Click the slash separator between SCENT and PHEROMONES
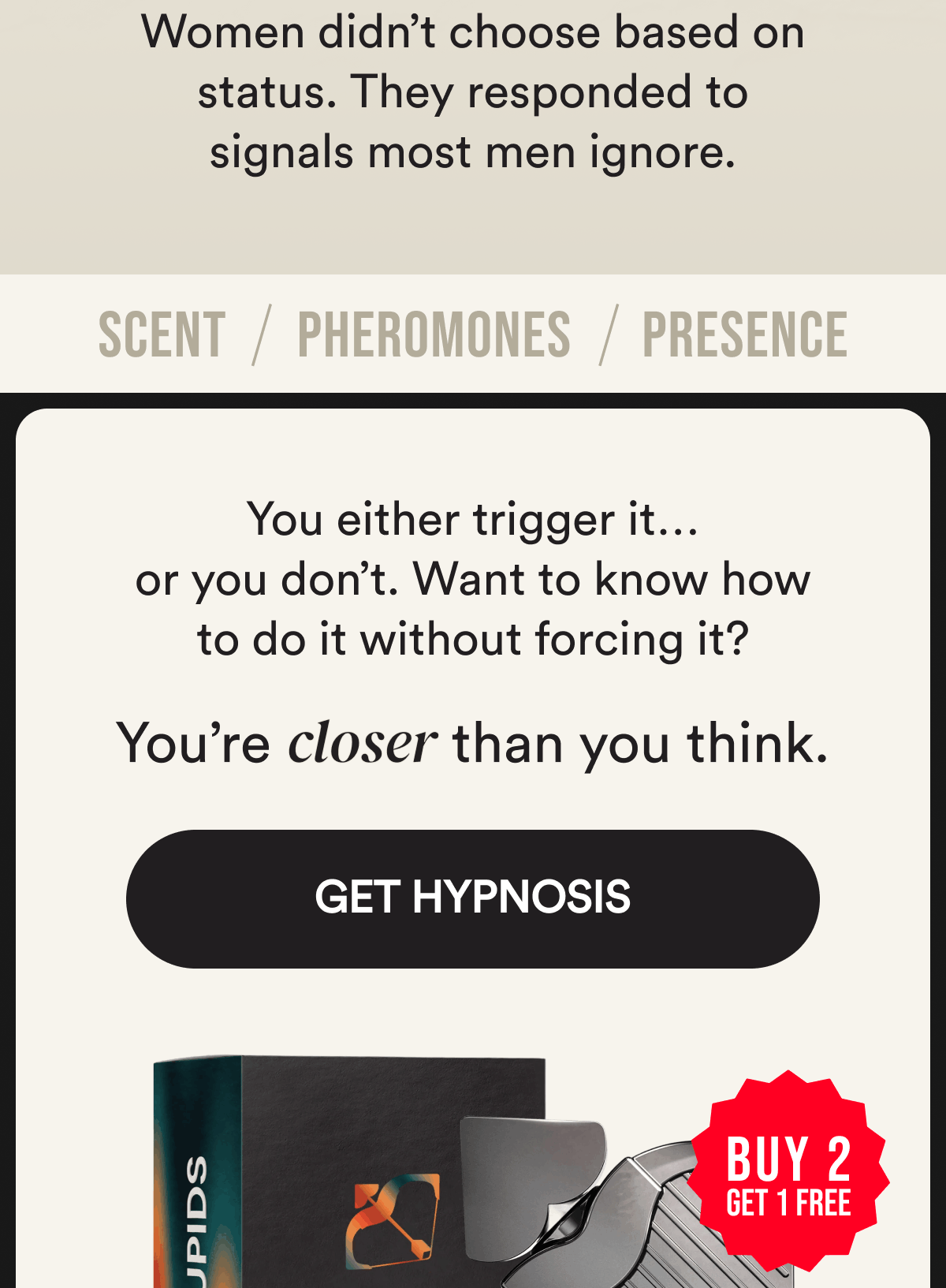 tap(260, 334)
